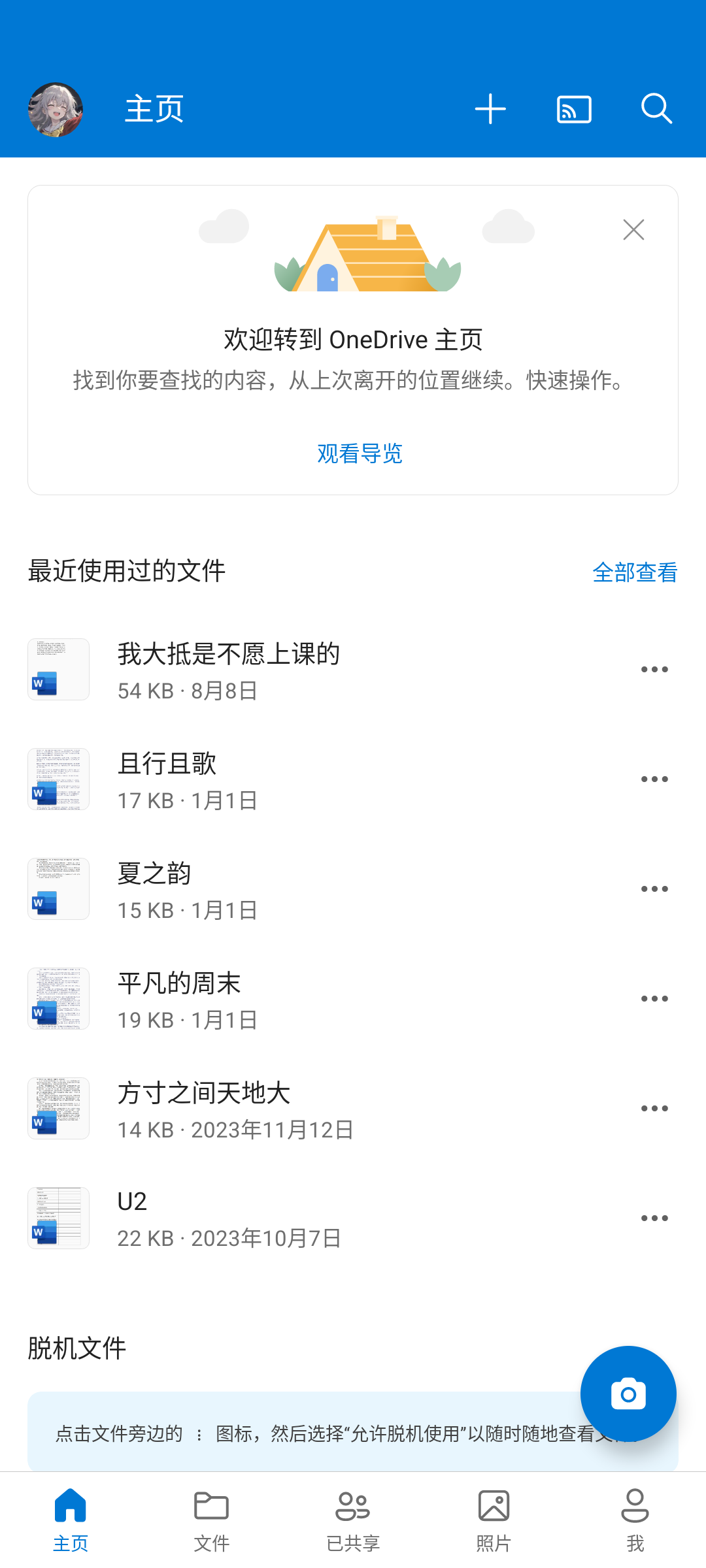Tap 全部查看 for recent files
Screen dimensions: 706x1568
click(x=634, y=572)
